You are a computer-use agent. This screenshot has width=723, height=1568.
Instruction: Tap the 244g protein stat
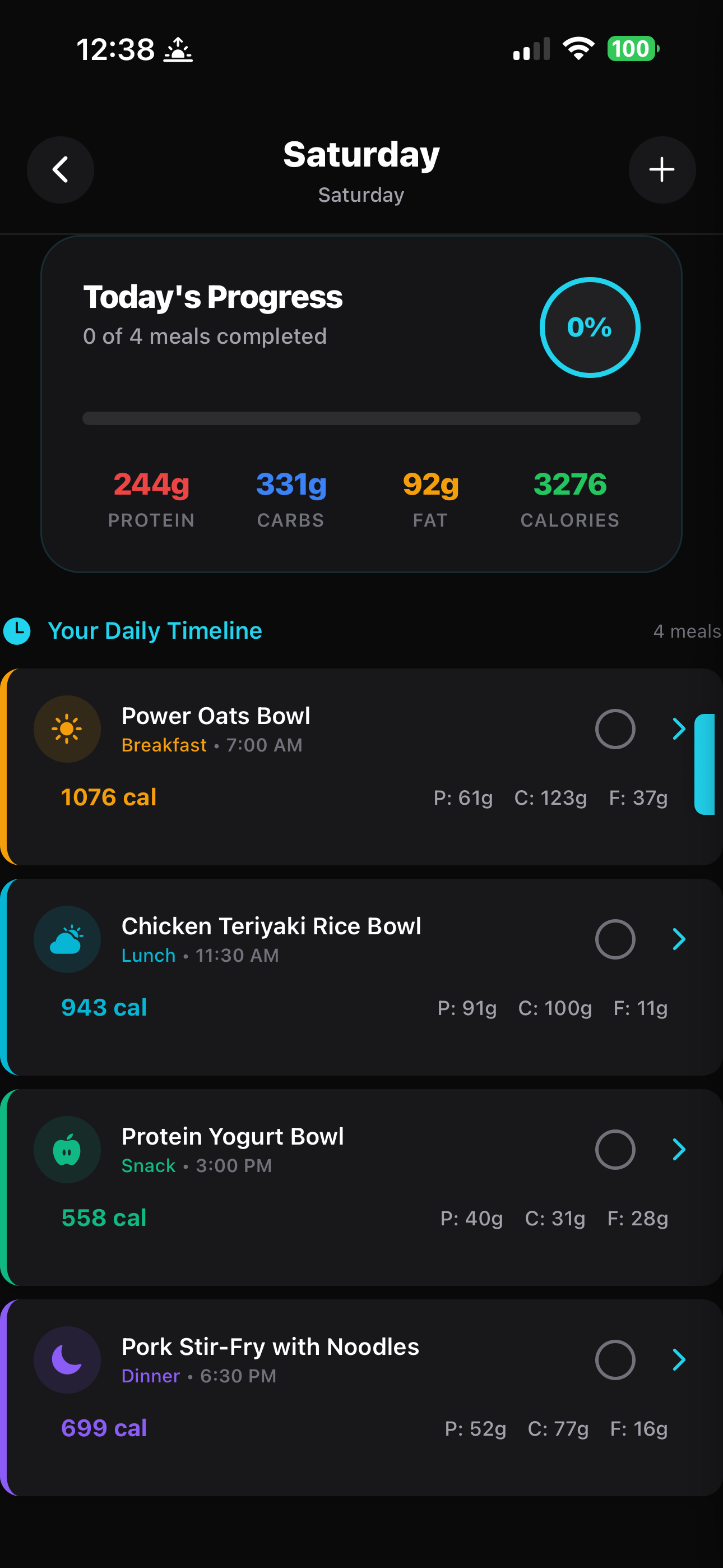(x=151, y=484)
